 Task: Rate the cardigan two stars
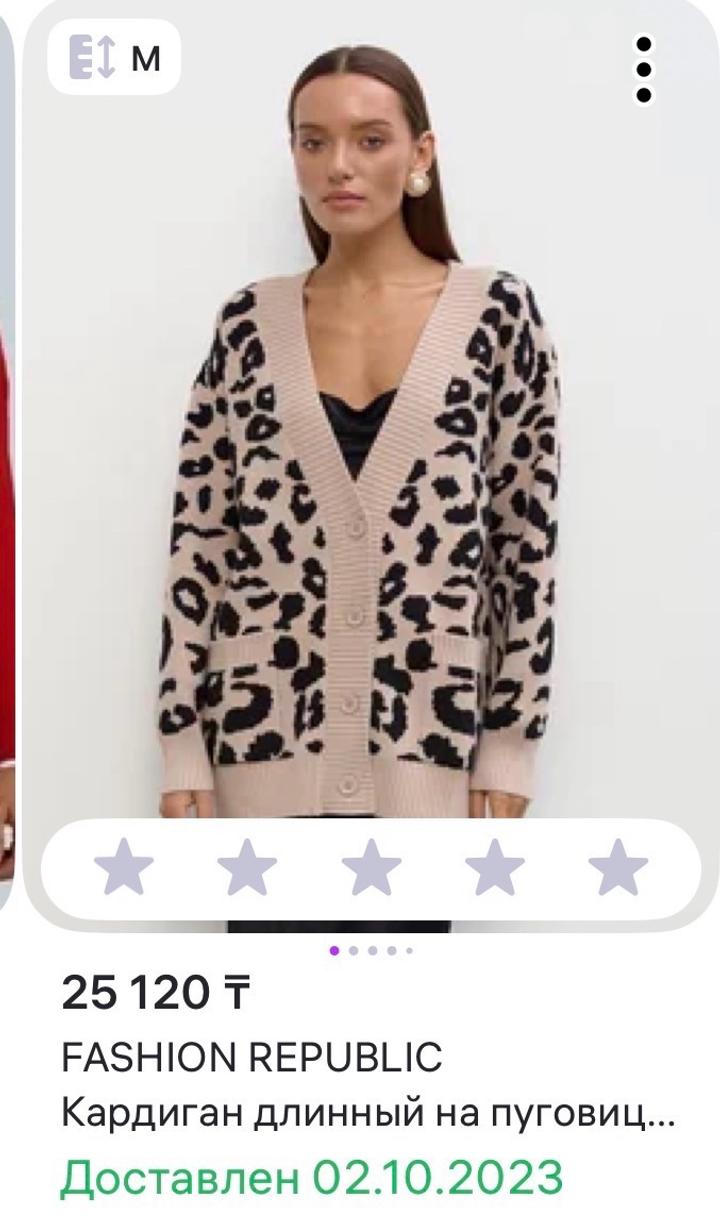pos(247,866)
